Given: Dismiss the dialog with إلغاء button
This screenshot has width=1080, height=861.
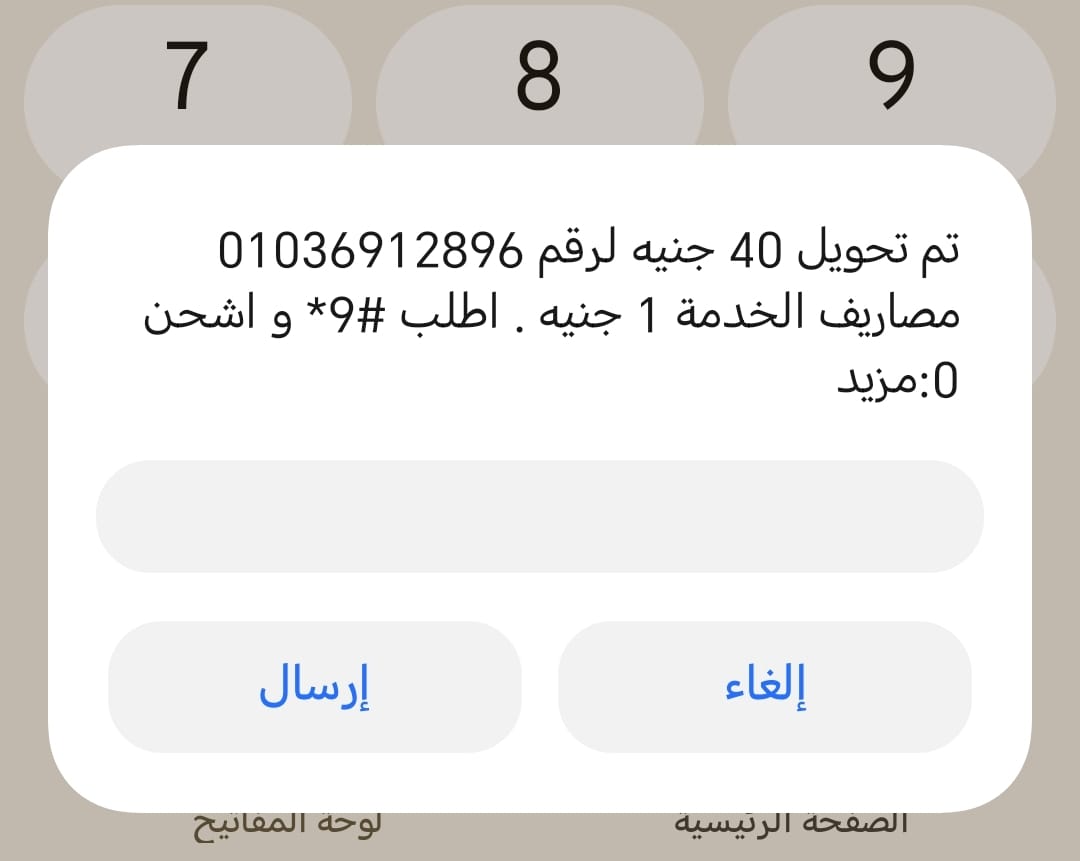Looking at the screenshot, I should pos(765,687).
